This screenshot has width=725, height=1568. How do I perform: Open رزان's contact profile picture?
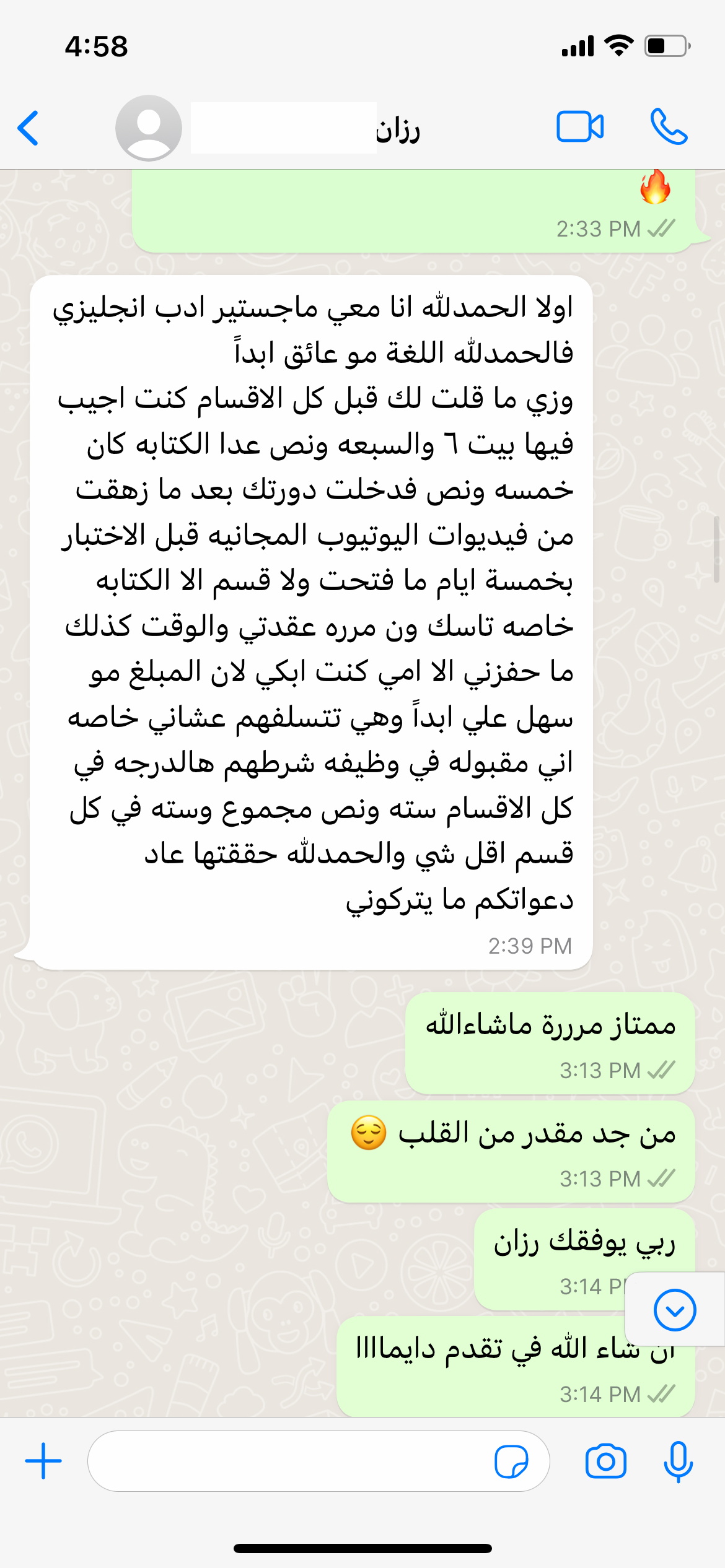pyautogui.click(x=148, y=128)
